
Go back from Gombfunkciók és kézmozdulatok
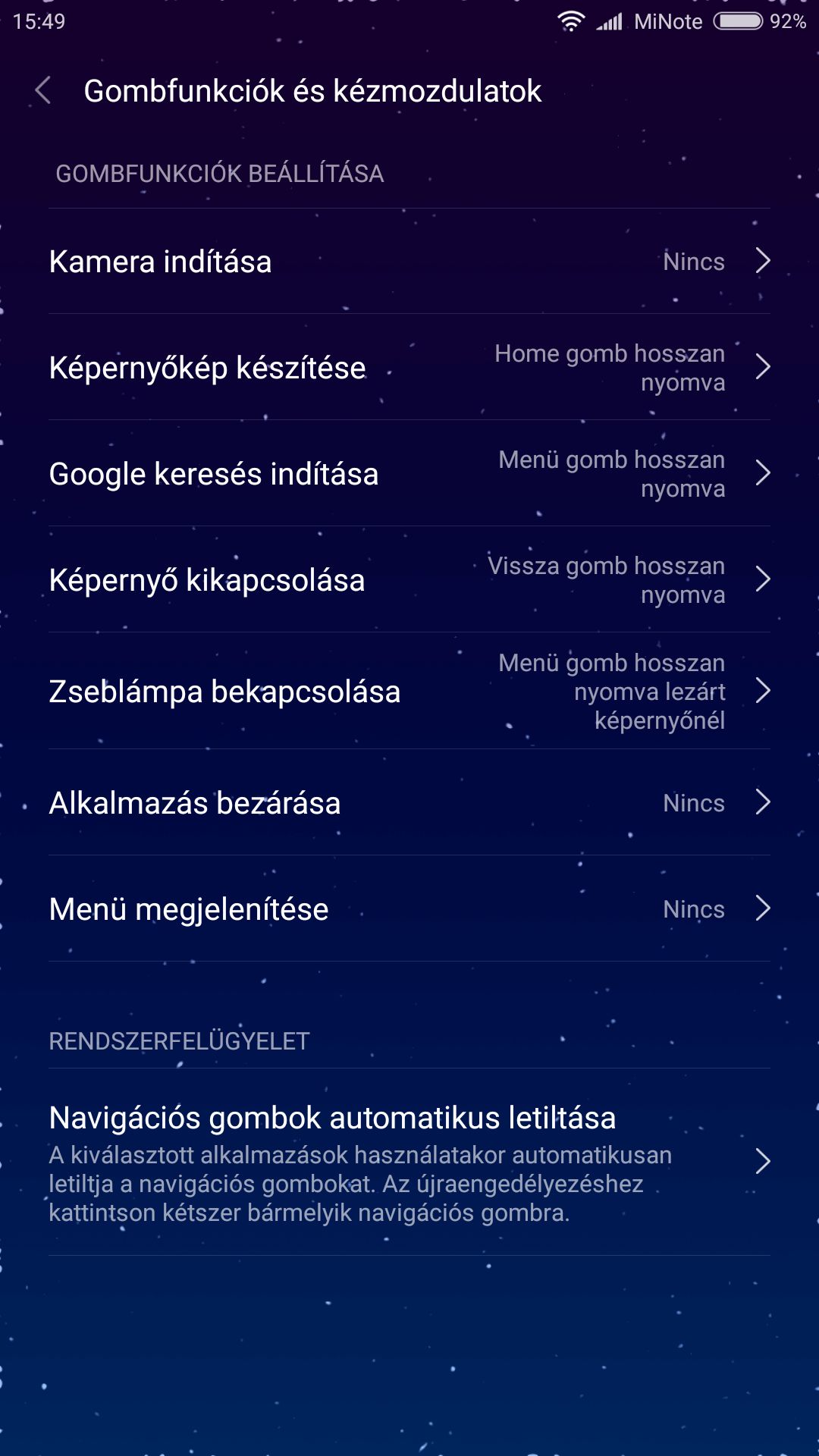click(x=43, y=91)
